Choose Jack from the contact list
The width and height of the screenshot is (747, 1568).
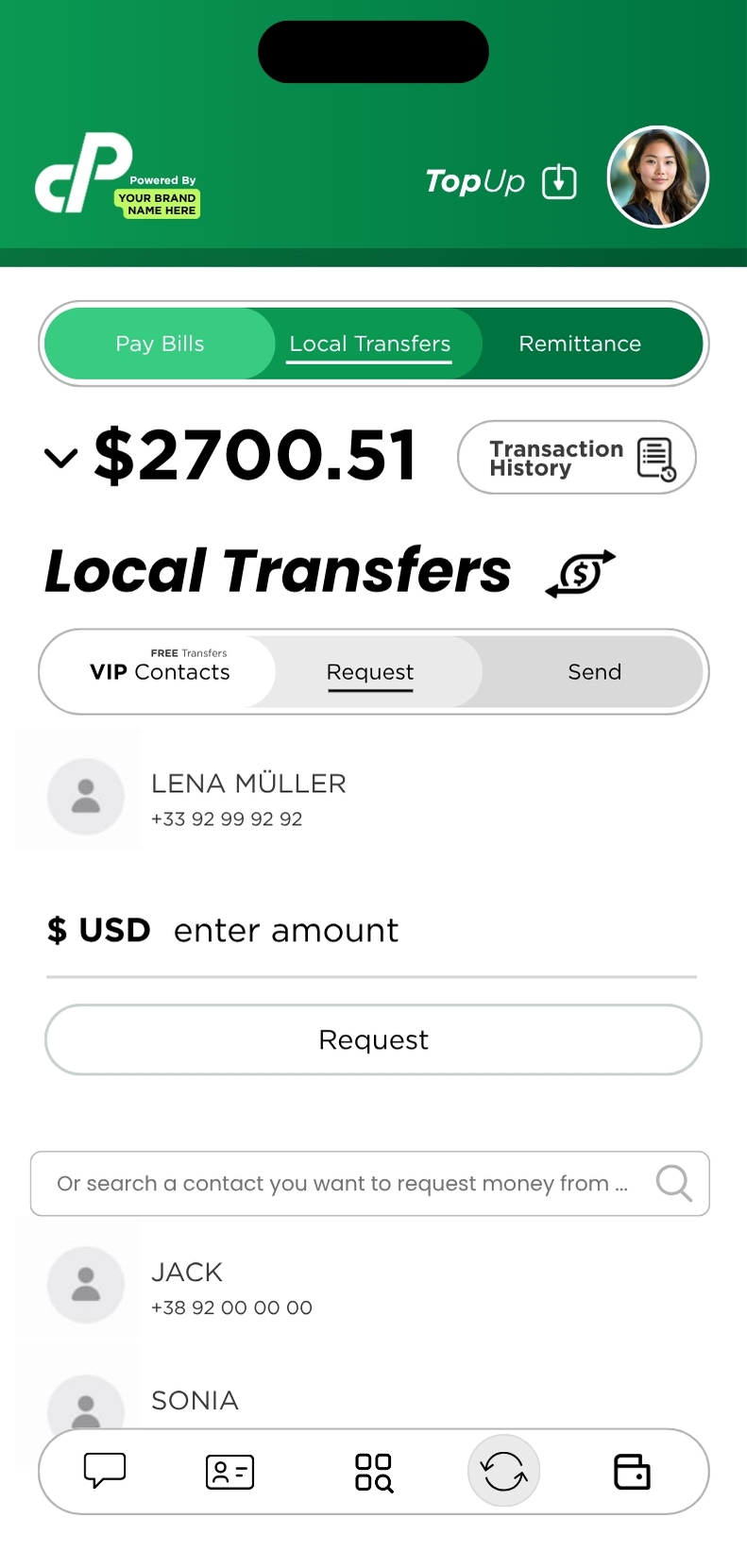[231, 1287]
